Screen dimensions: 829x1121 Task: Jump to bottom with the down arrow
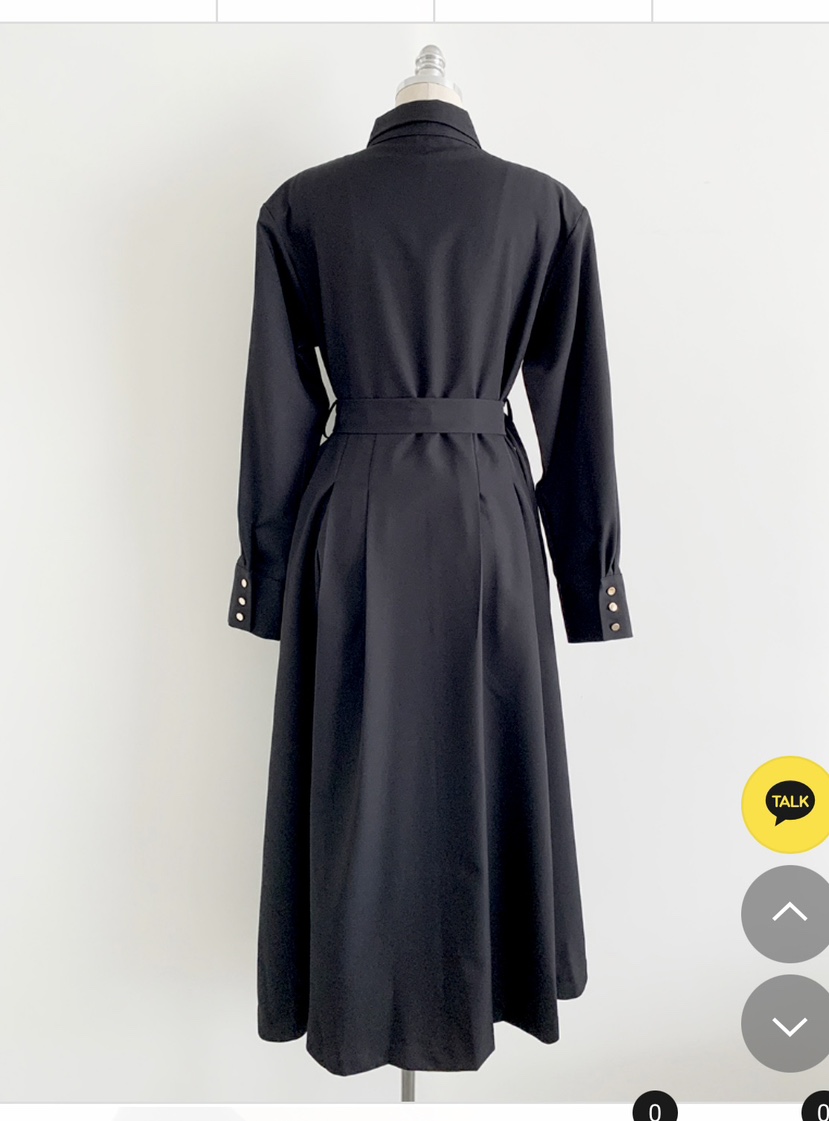point(788,1024)
